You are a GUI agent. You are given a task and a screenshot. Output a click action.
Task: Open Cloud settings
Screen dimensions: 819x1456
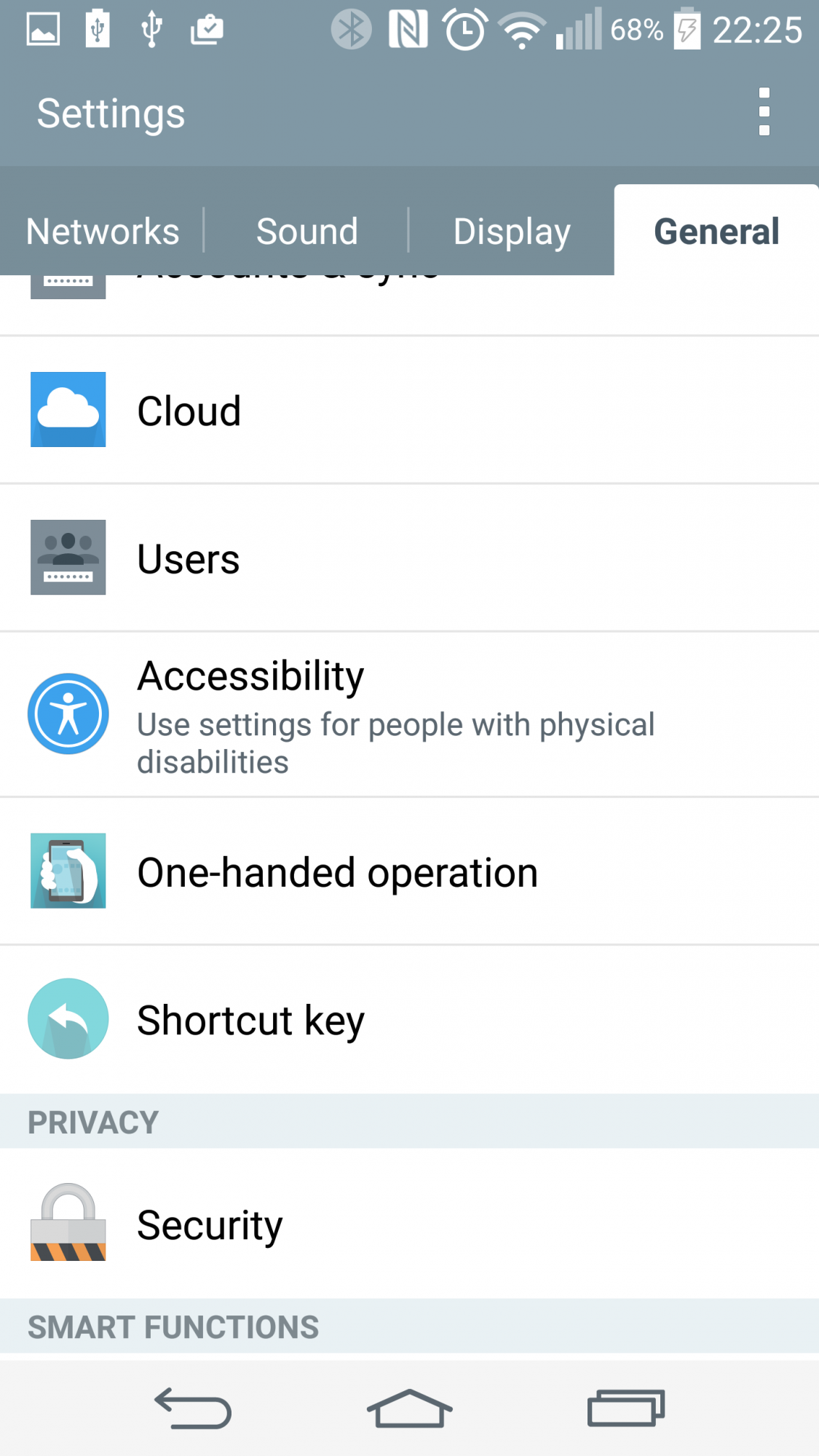[409, 410]
